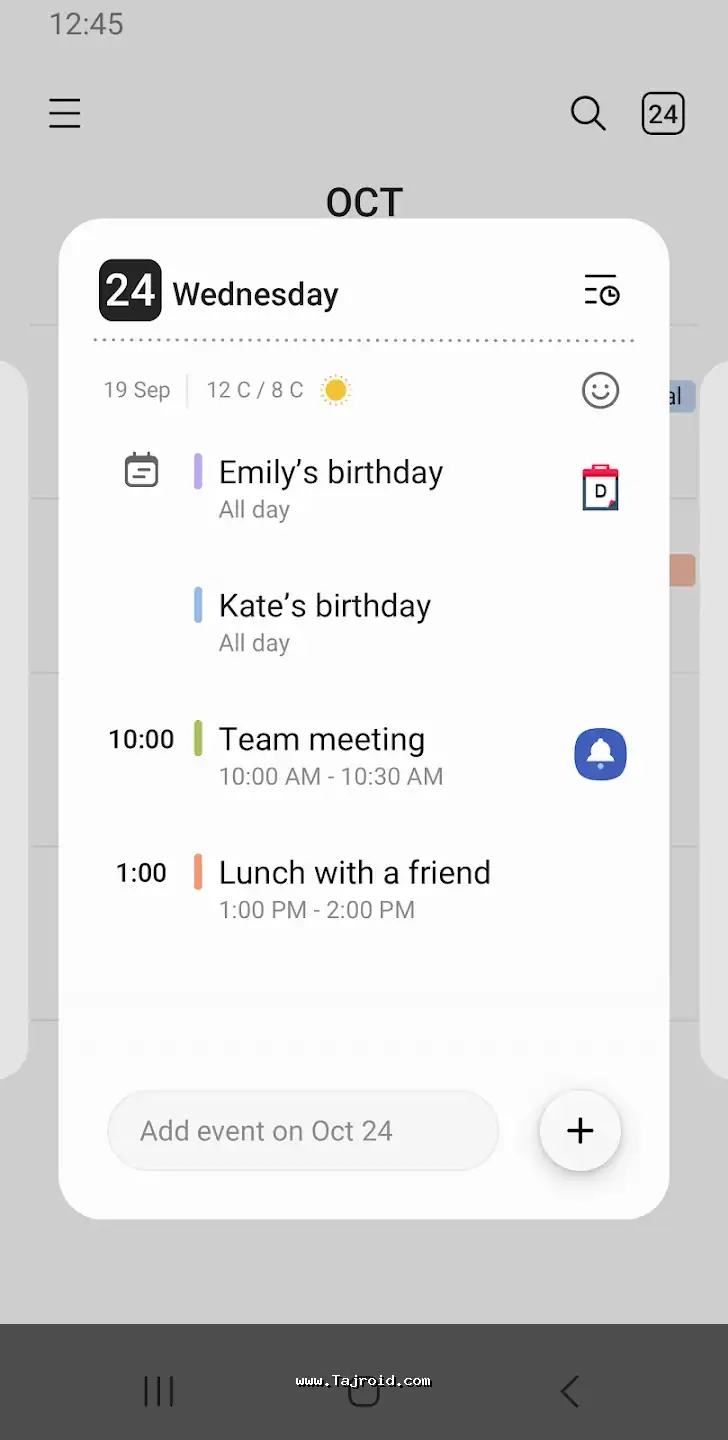Show recent apps from the navigation bar
This screenshot has width=728, height=1440.
tap(159, 1391)
